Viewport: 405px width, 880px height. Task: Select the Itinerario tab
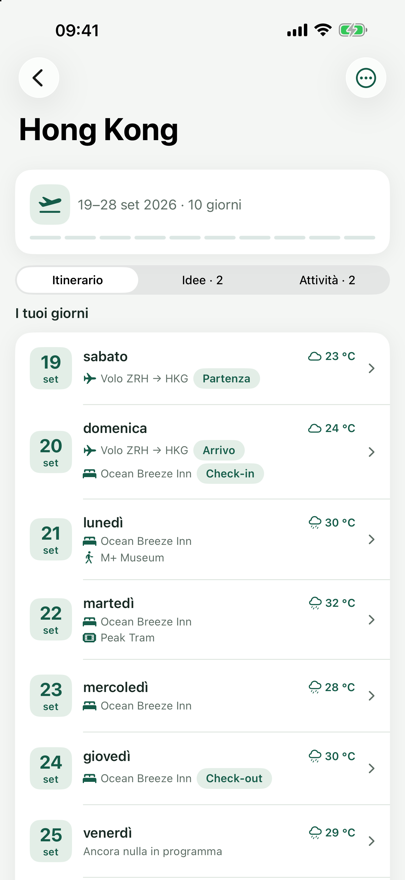[77, 280]
